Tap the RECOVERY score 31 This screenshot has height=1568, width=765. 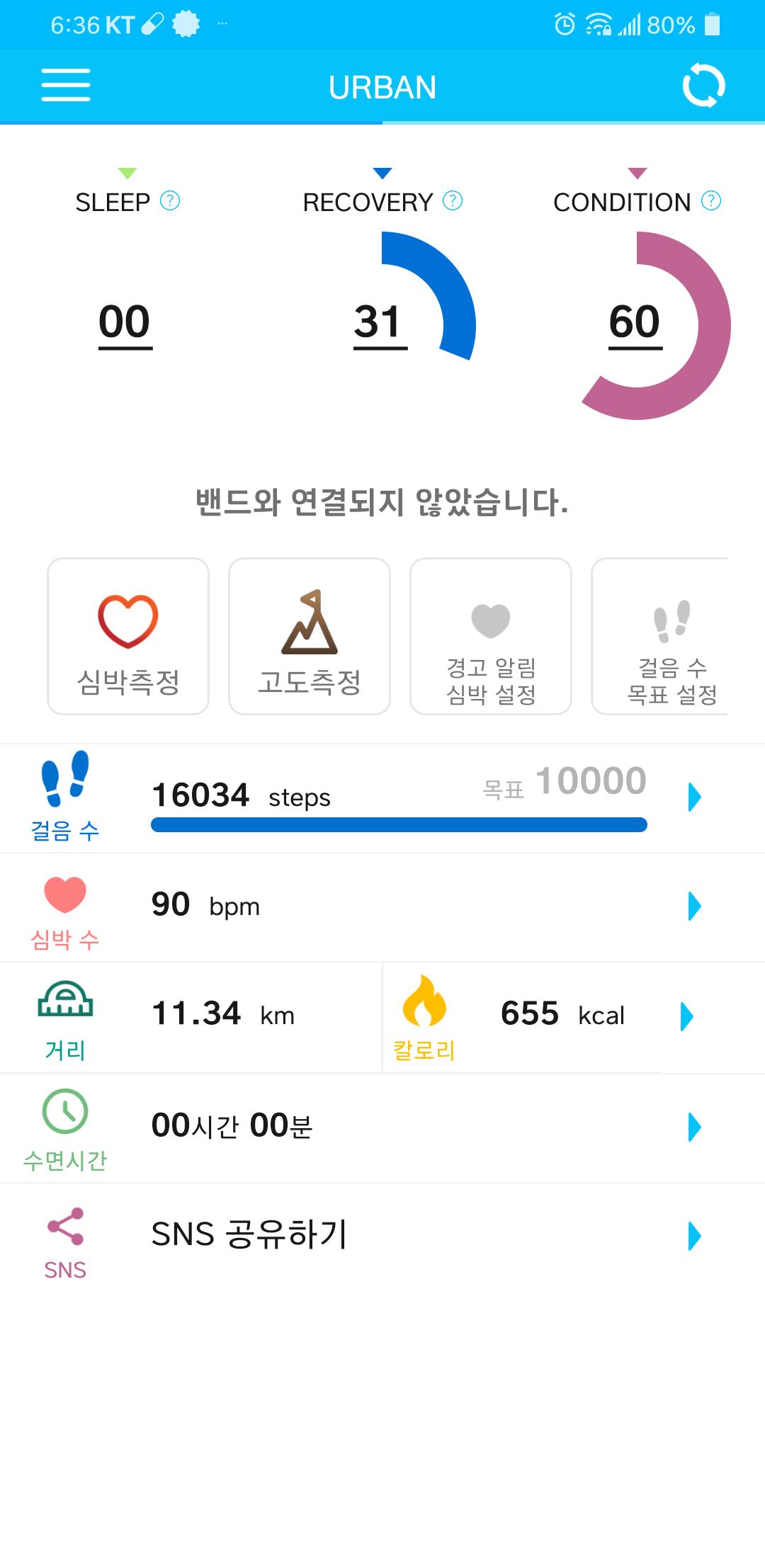[380, 323]
